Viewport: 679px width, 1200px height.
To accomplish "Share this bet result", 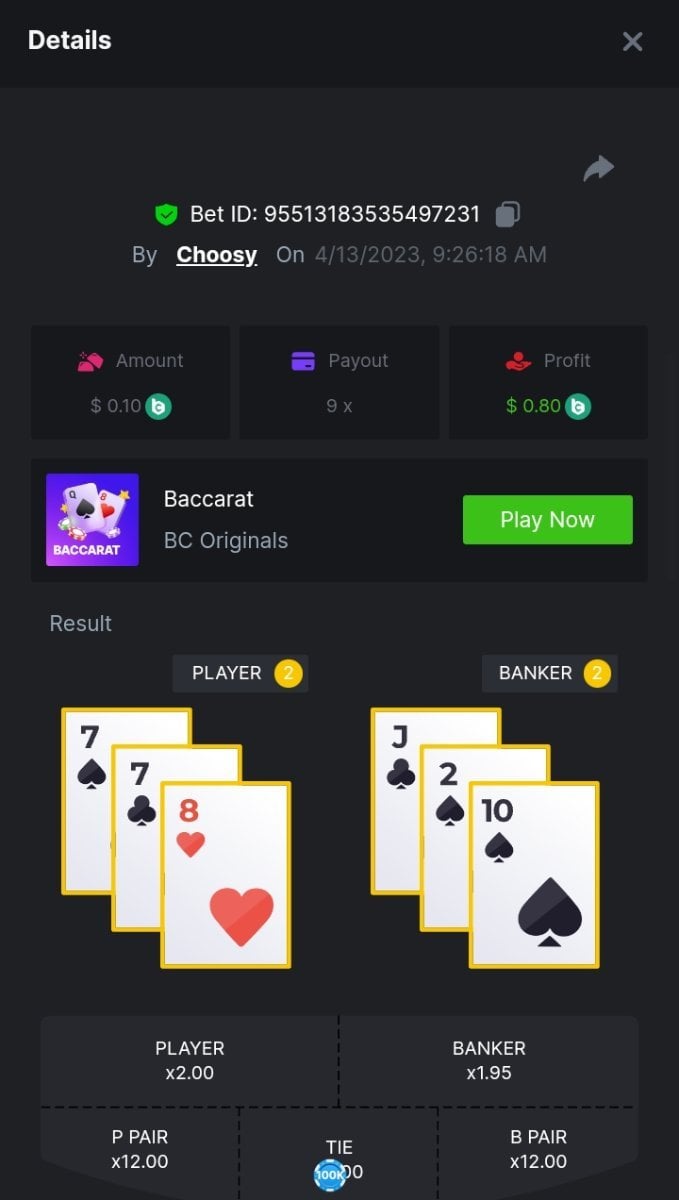I will (598, 168).
